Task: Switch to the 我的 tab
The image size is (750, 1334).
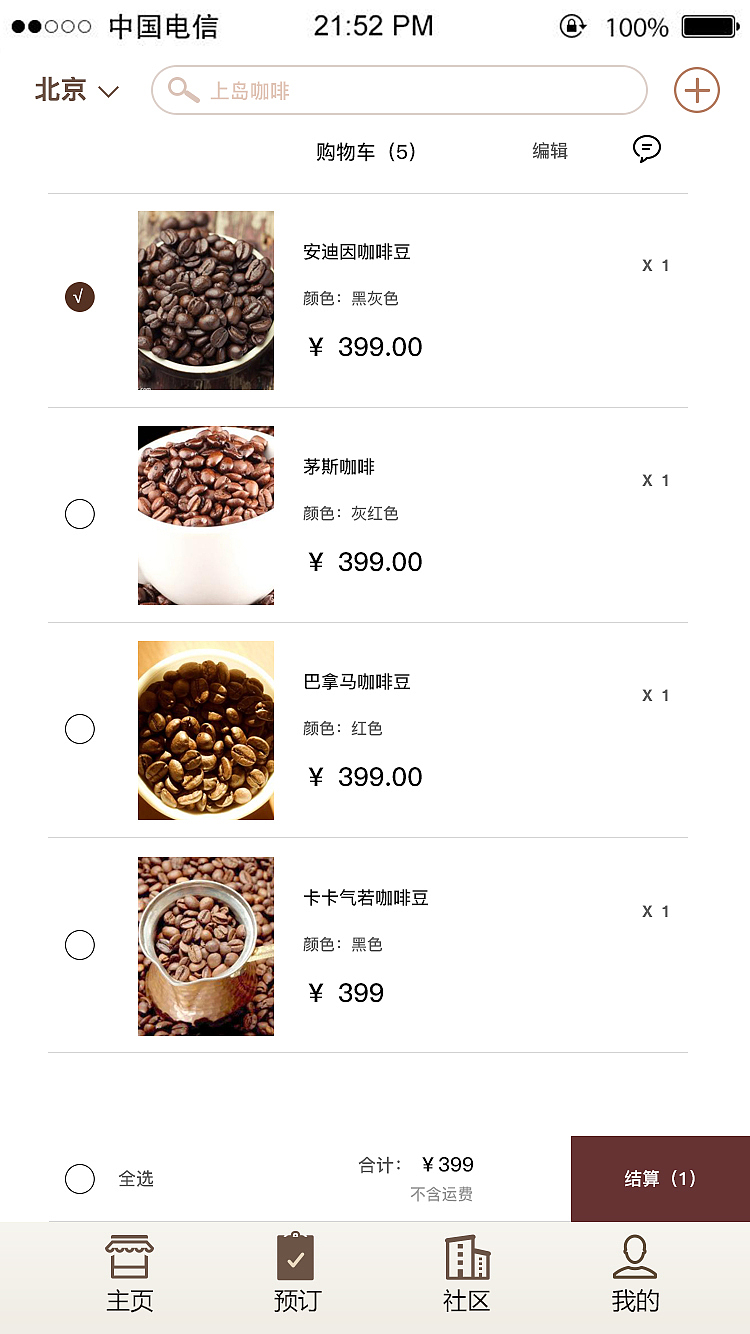Action: (x=635, y=1274)
